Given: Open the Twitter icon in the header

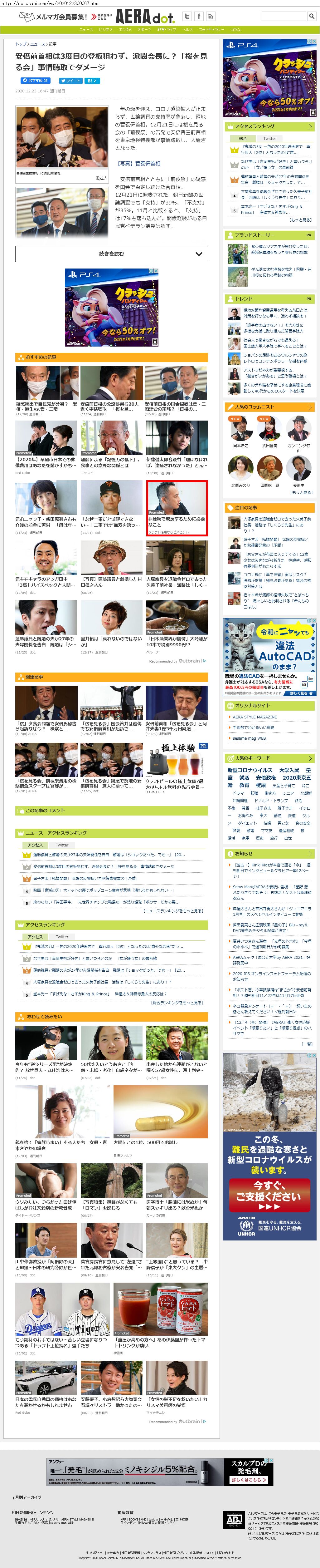Looking at the screenshot, I should (x=187, y=17).
